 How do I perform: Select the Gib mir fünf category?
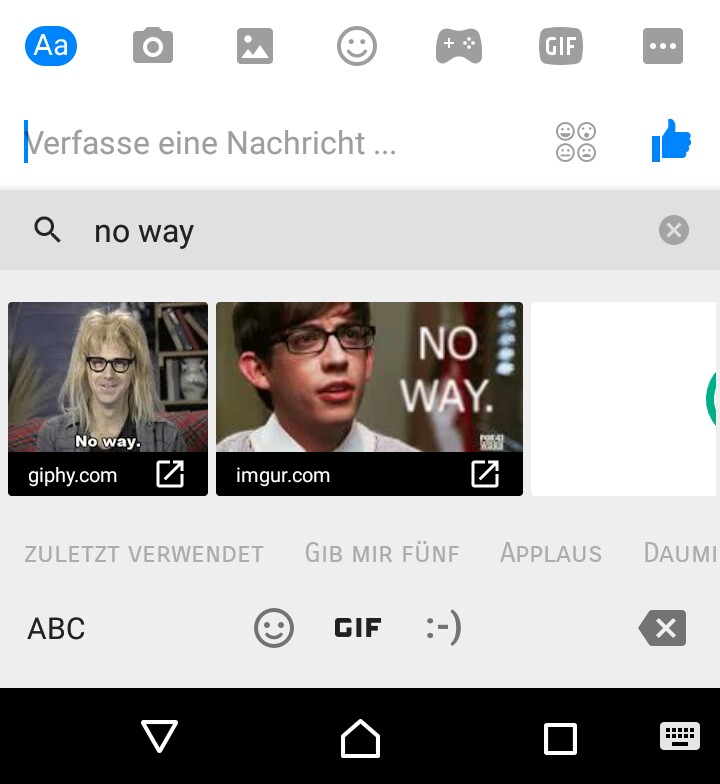[382, 554]
